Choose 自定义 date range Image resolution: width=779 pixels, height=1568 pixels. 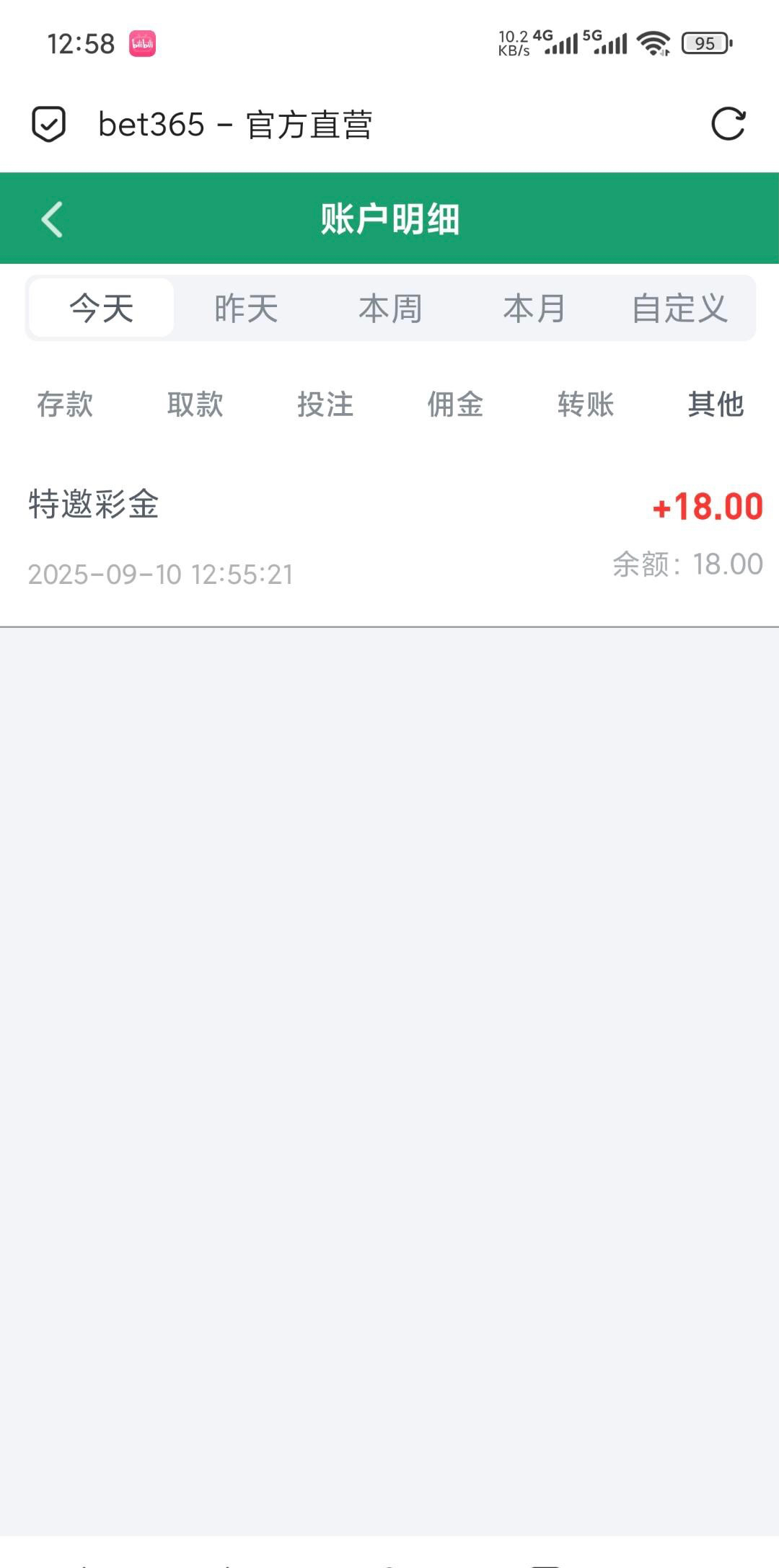[x=679, y=309]
